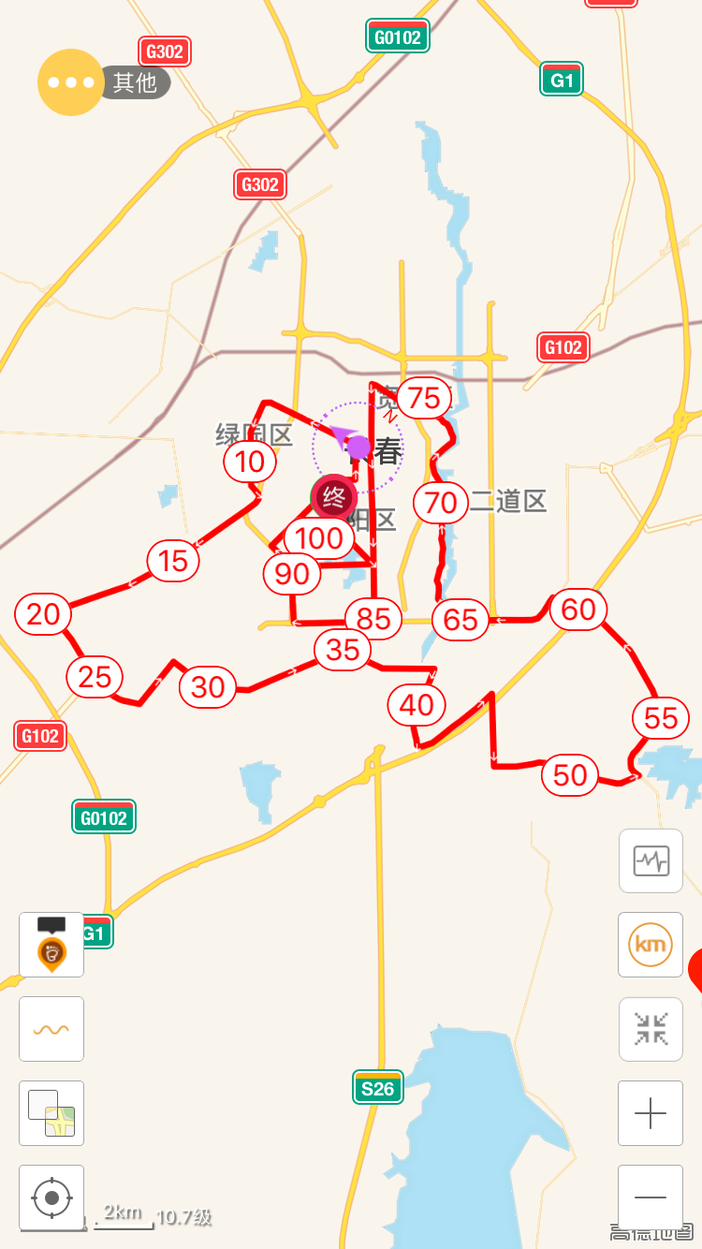Center the map on my location
The width and height of the screenshot is (702, 1249).
point(51,1197)
